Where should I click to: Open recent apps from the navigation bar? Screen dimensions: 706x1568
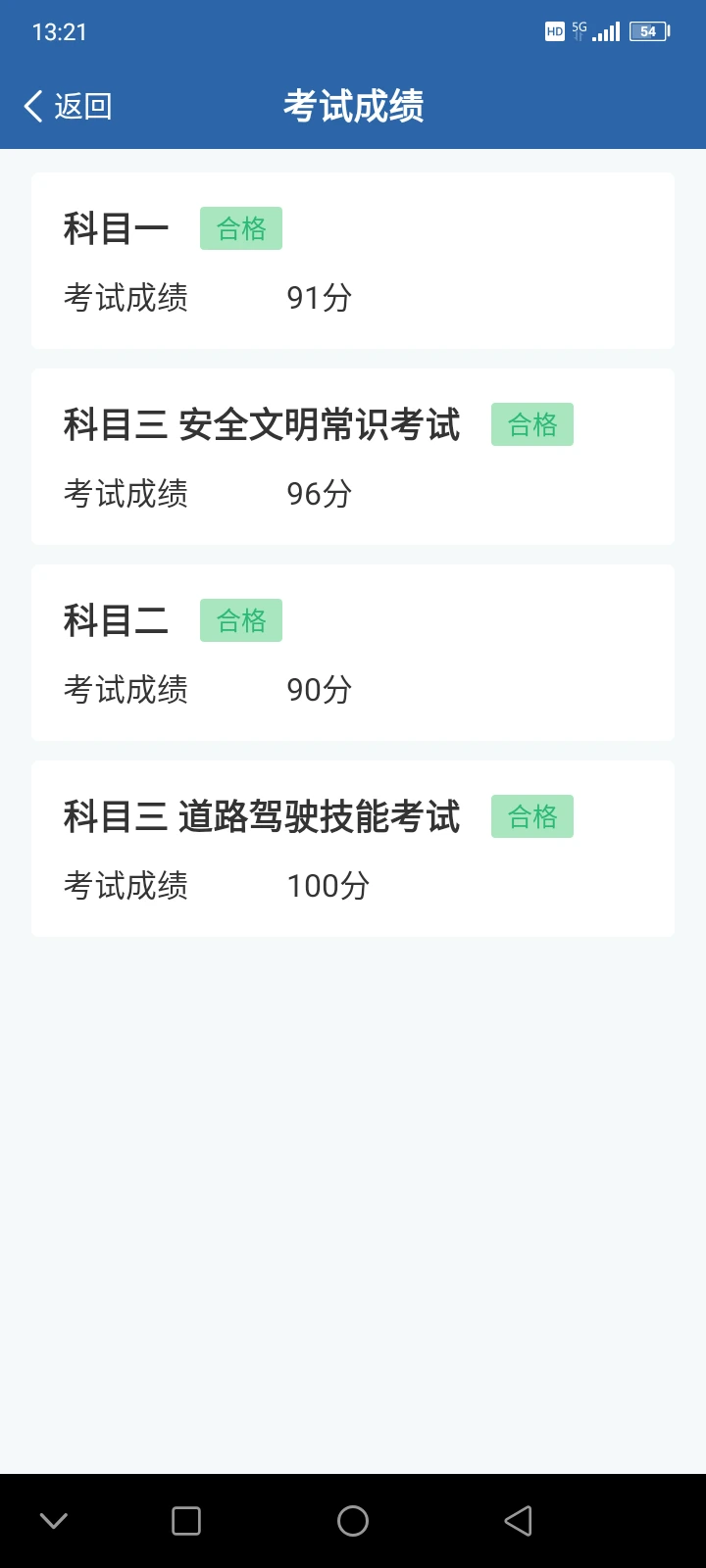186,1521
